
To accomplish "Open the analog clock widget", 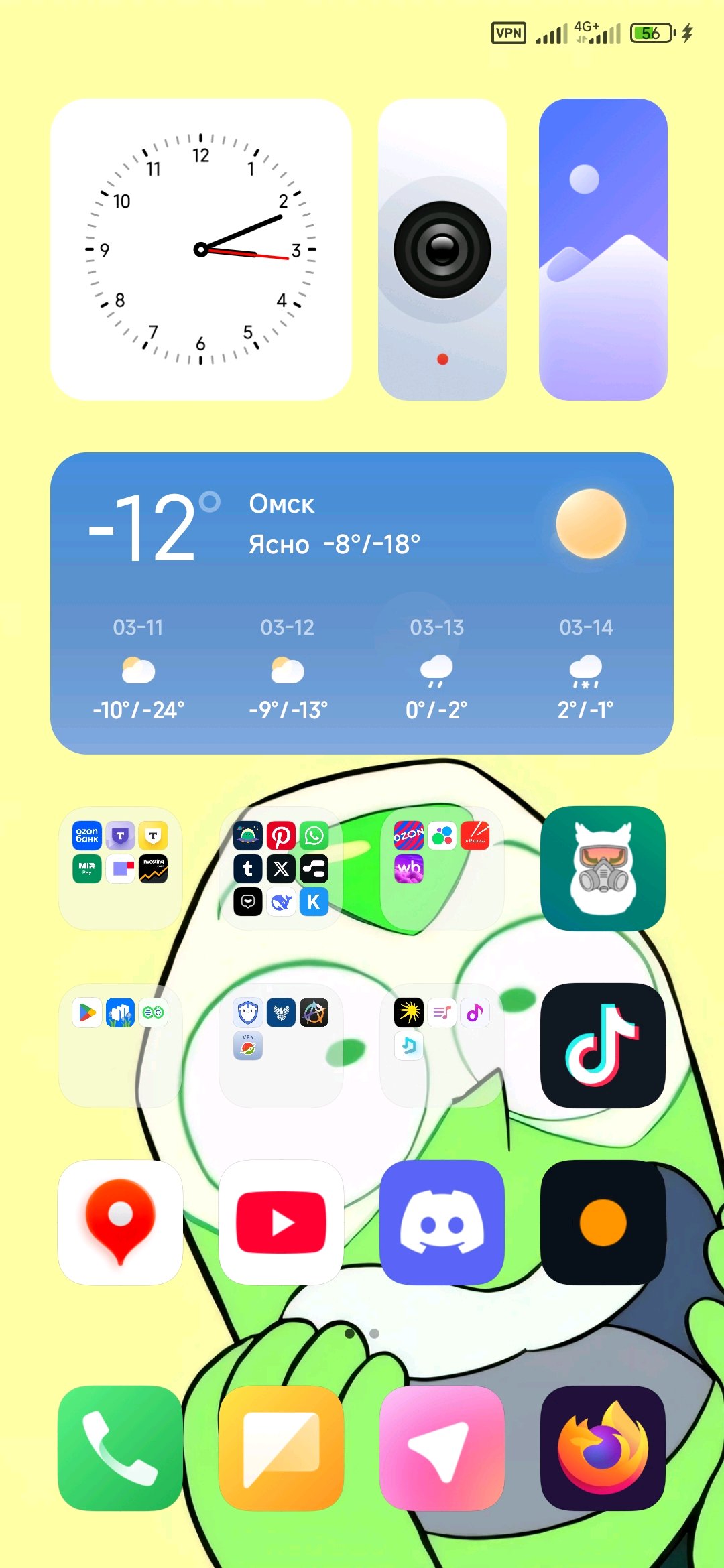I will (201, 250).
